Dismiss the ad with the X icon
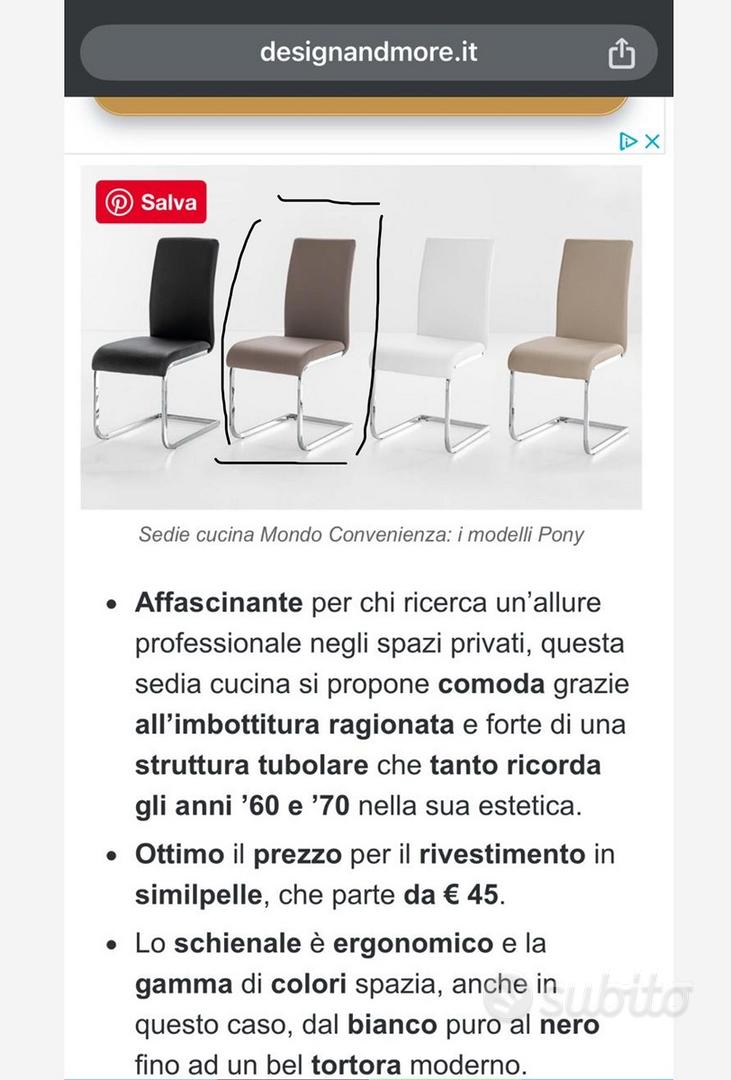The height and width of the screenshot is (1080, 731). pos(651,141)
